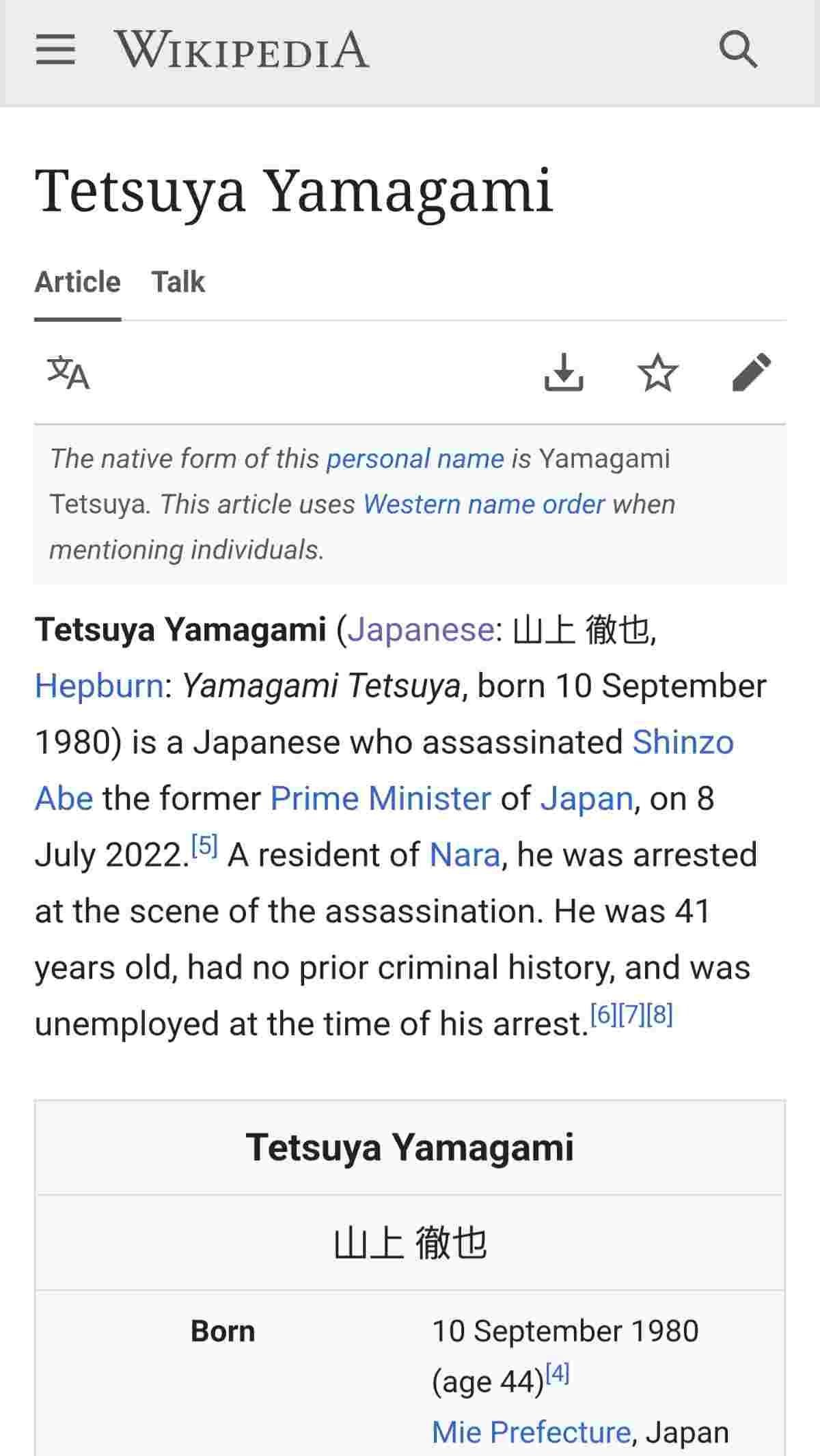This screenshot has width=820, height=1456.
Task: Follow the Japanese language link
Action: [420, 629]
